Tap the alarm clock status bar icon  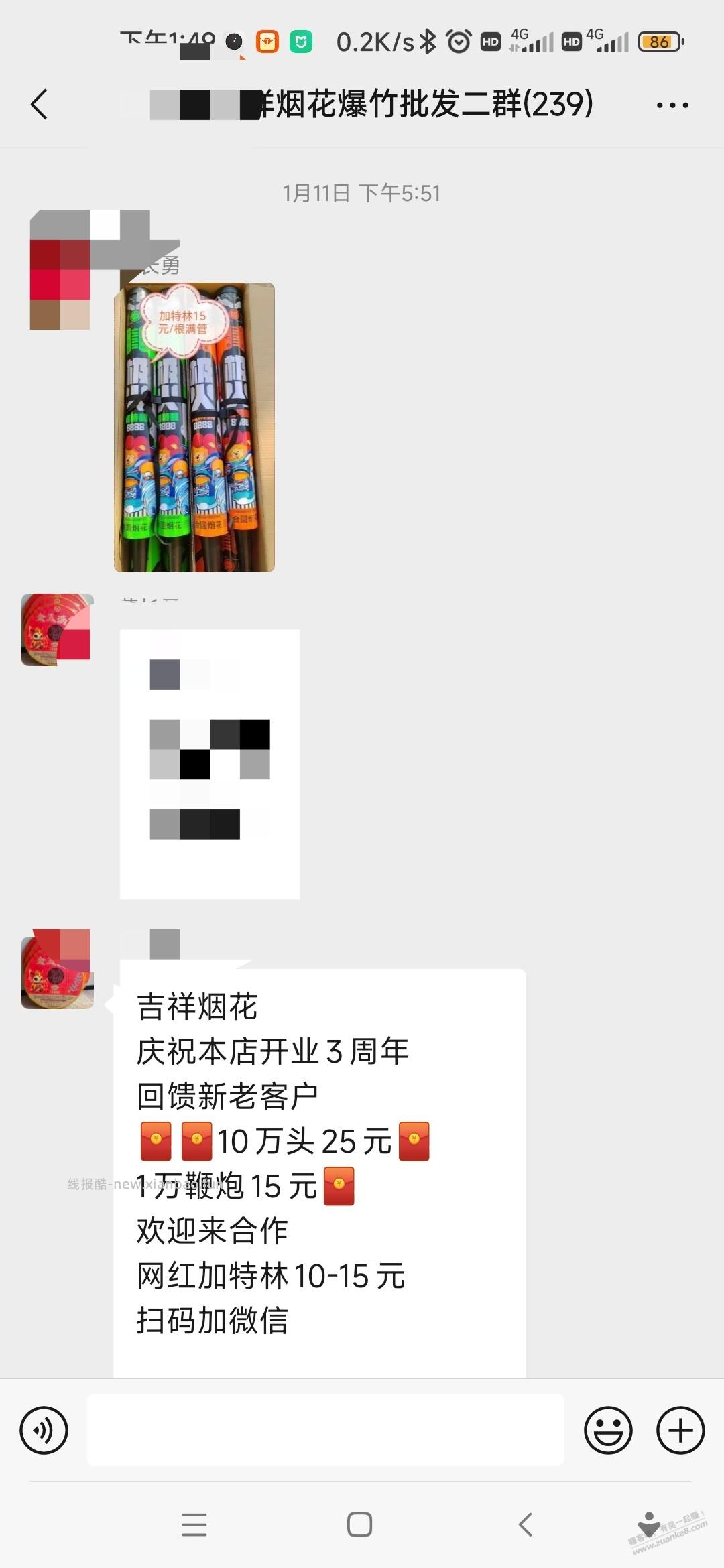click(459, 42)
